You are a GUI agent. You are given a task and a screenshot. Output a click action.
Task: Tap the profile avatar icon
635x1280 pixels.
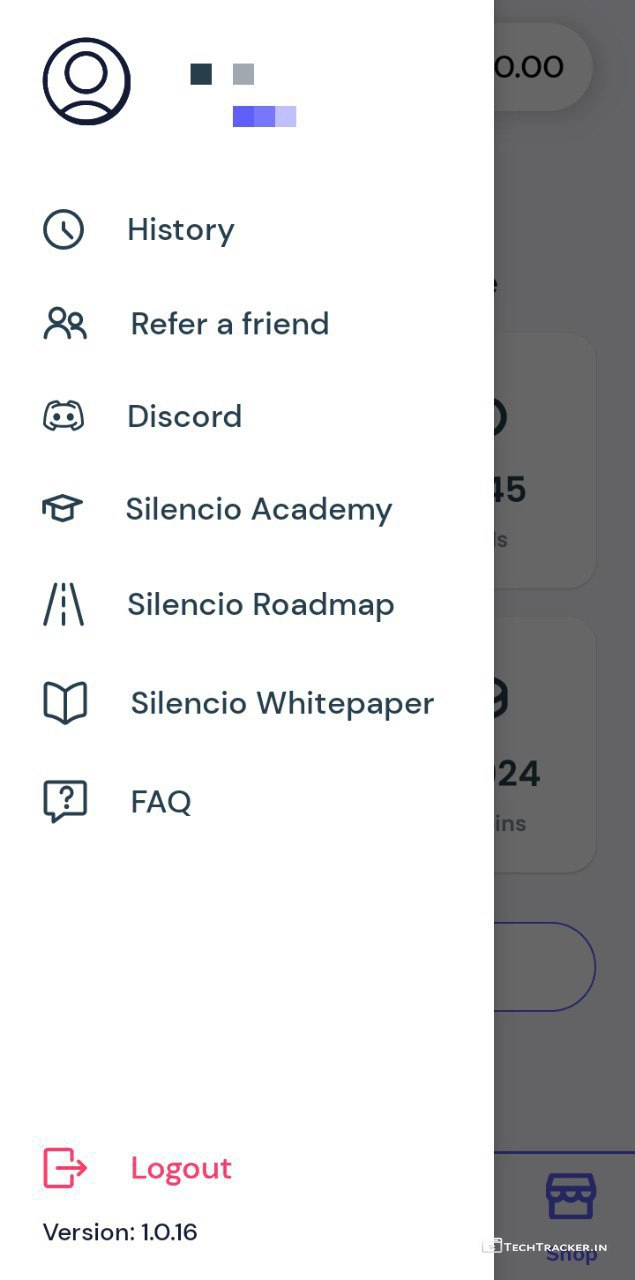87,81
